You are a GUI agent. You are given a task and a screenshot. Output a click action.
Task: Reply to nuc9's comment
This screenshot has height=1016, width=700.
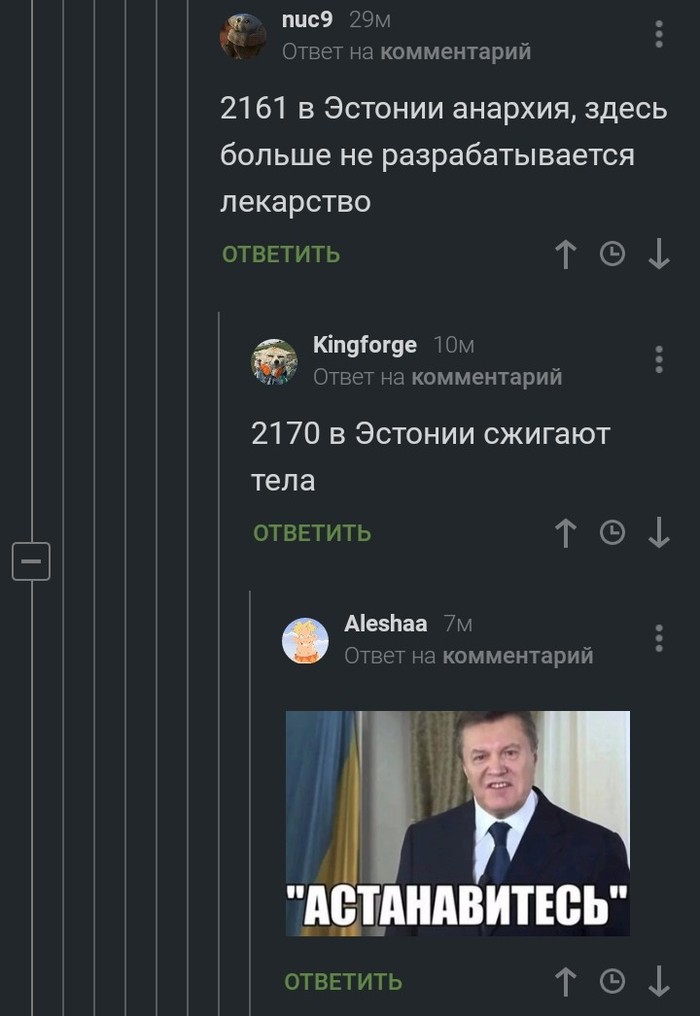(x=281, y=254)
